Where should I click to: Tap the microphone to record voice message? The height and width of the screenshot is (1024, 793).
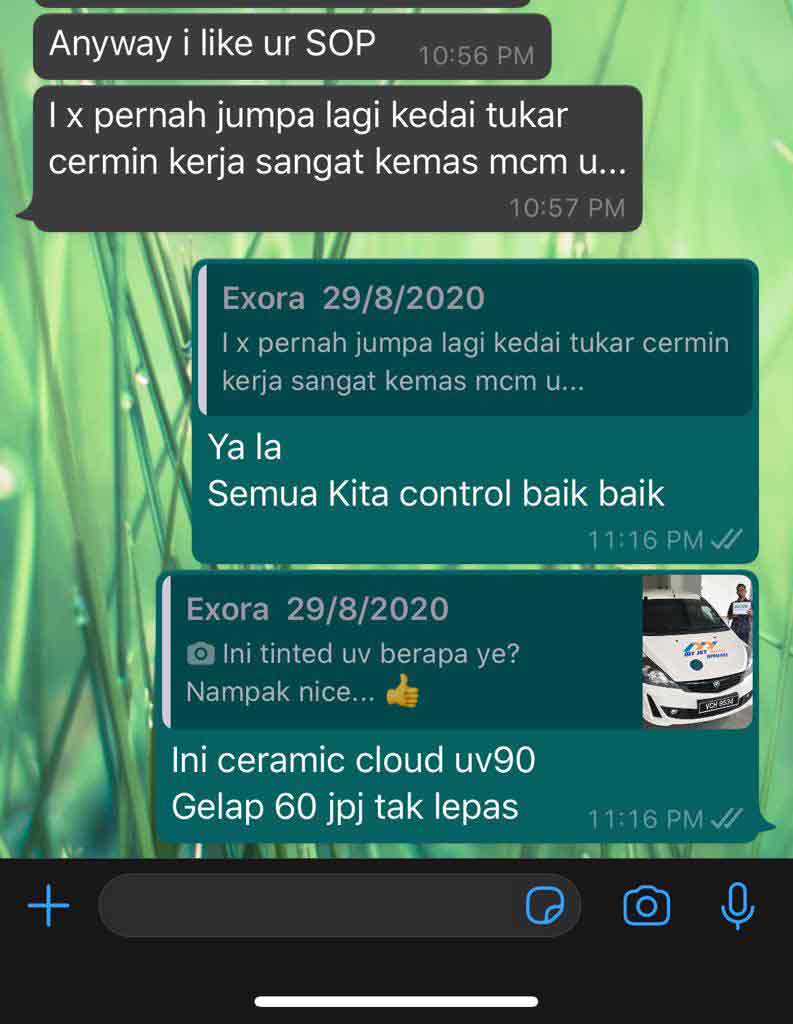(737, 906)
